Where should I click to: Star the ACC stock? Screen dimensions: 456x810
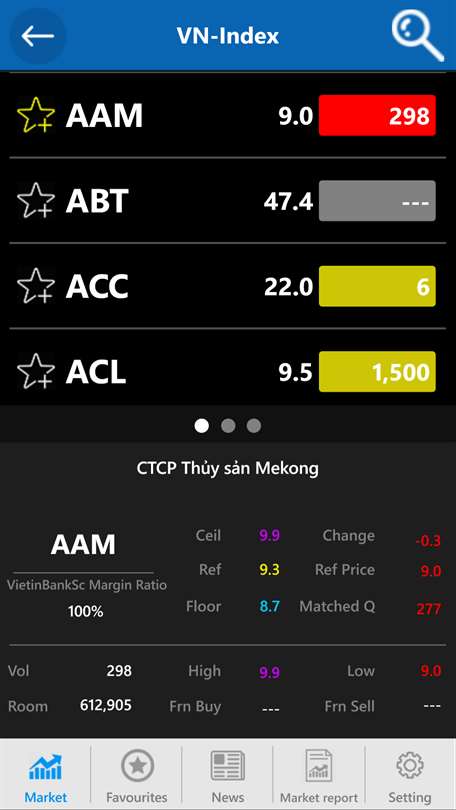(x=36, y=286)
